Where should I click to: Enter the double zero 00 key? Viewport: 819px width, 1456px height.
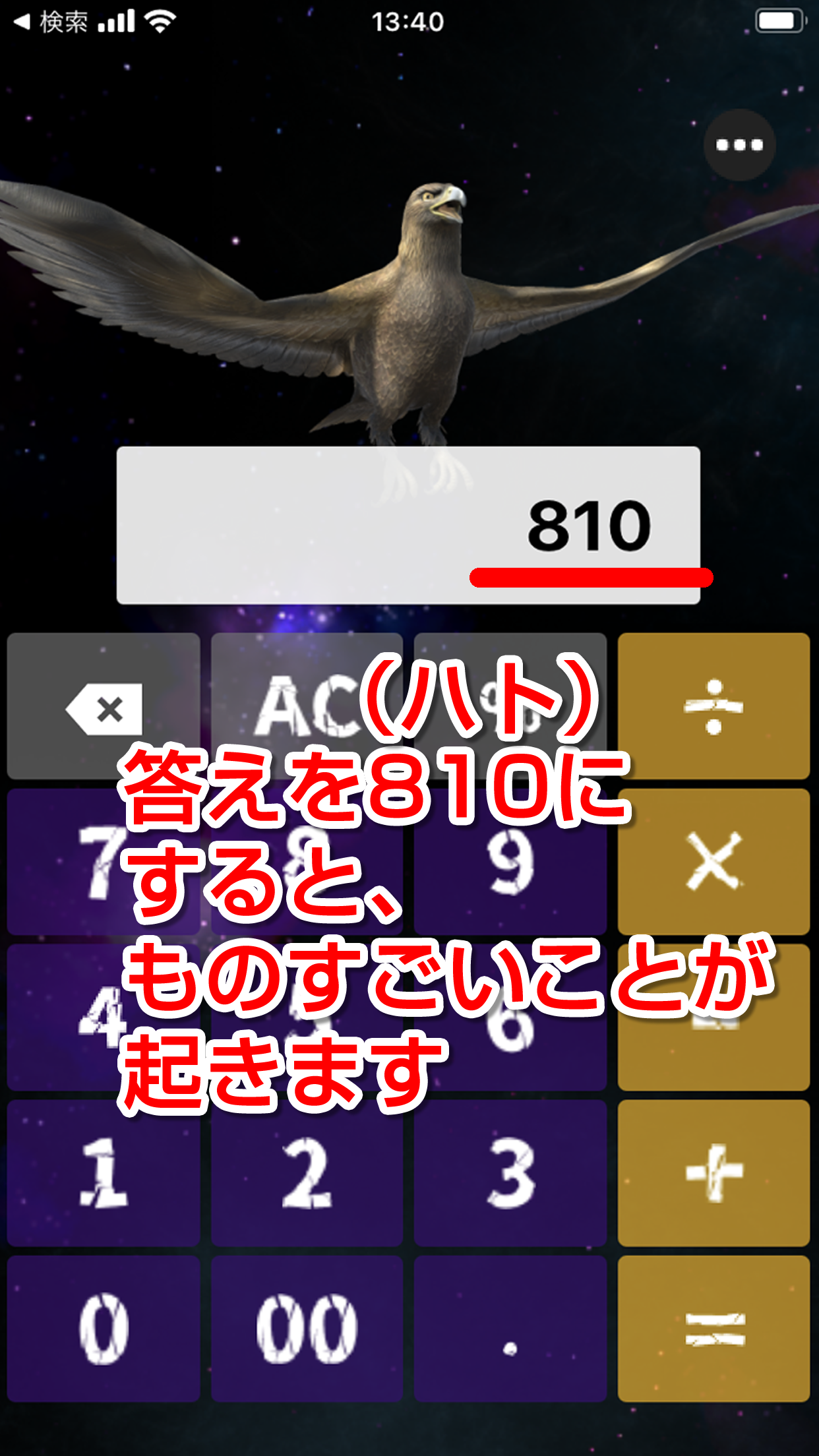[307, 1329]
